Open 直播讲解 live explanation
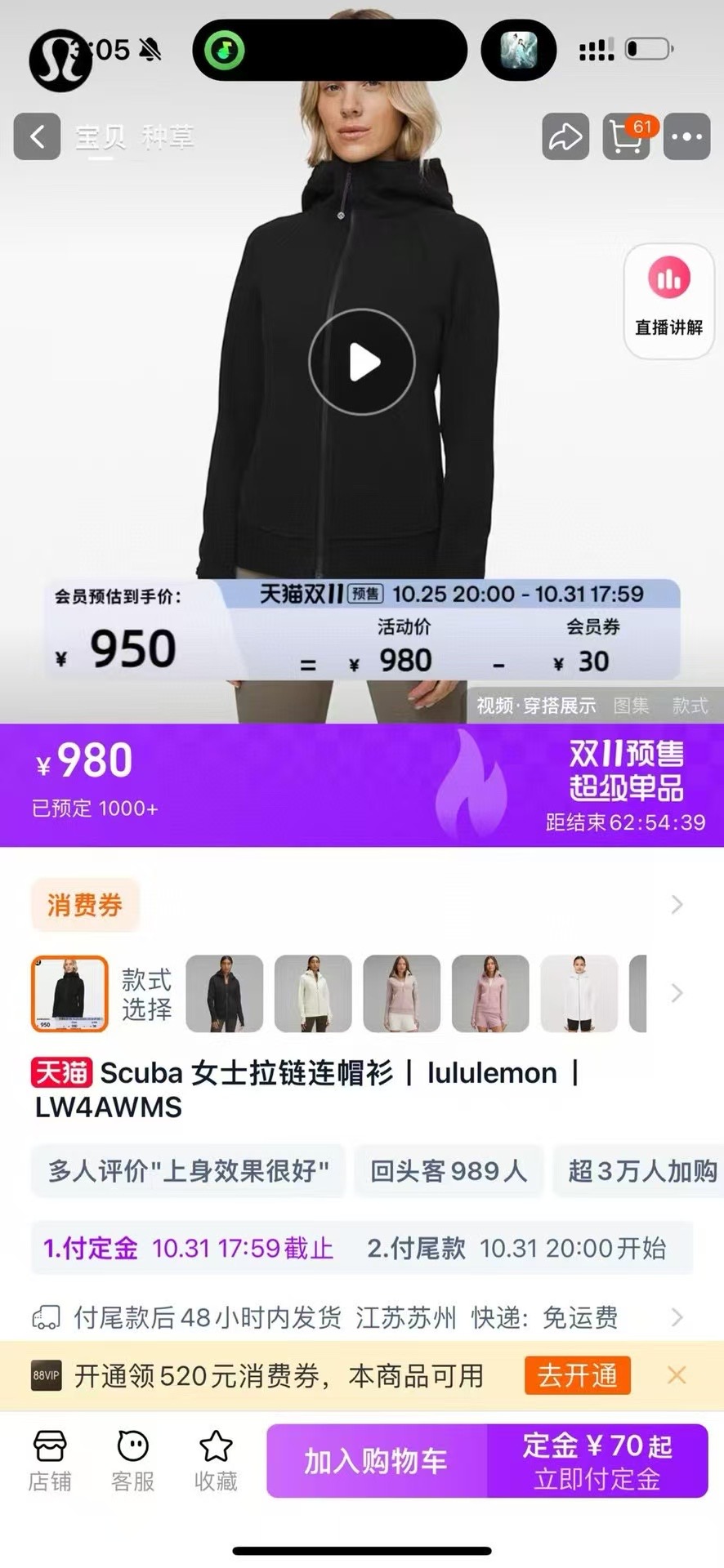This screenshot has height=1568, width=724. (x=668, y=301)
